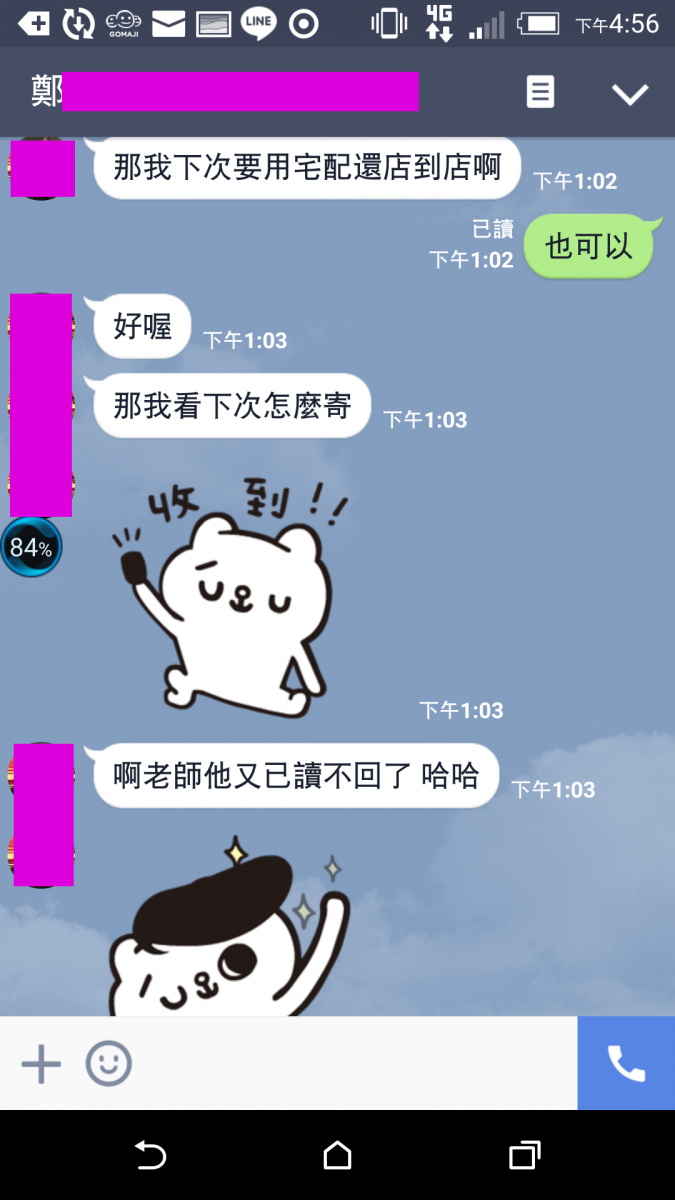
Task: Expand the chat options chevron
Action: (x=629, y=94)
